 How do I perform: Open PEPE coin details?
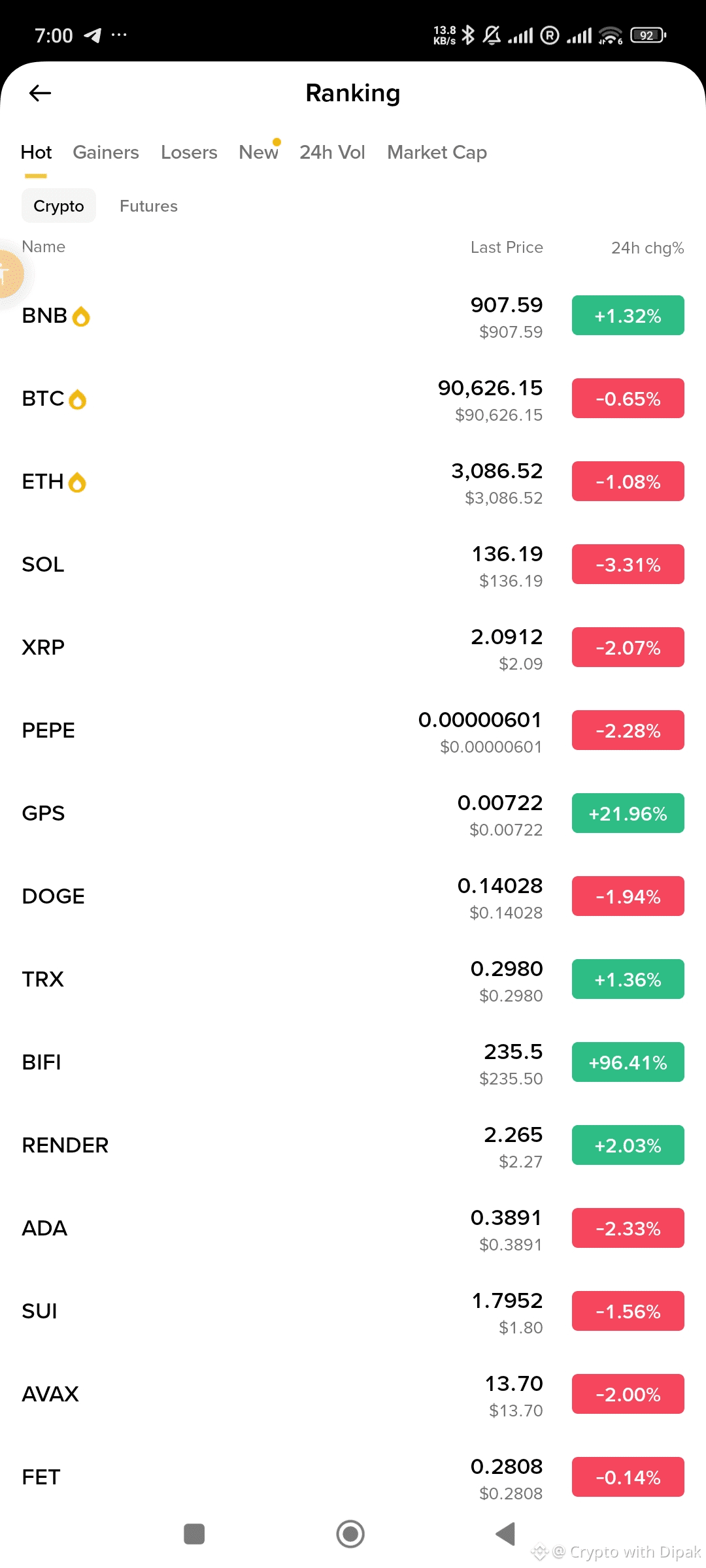(x=261, y=731)
